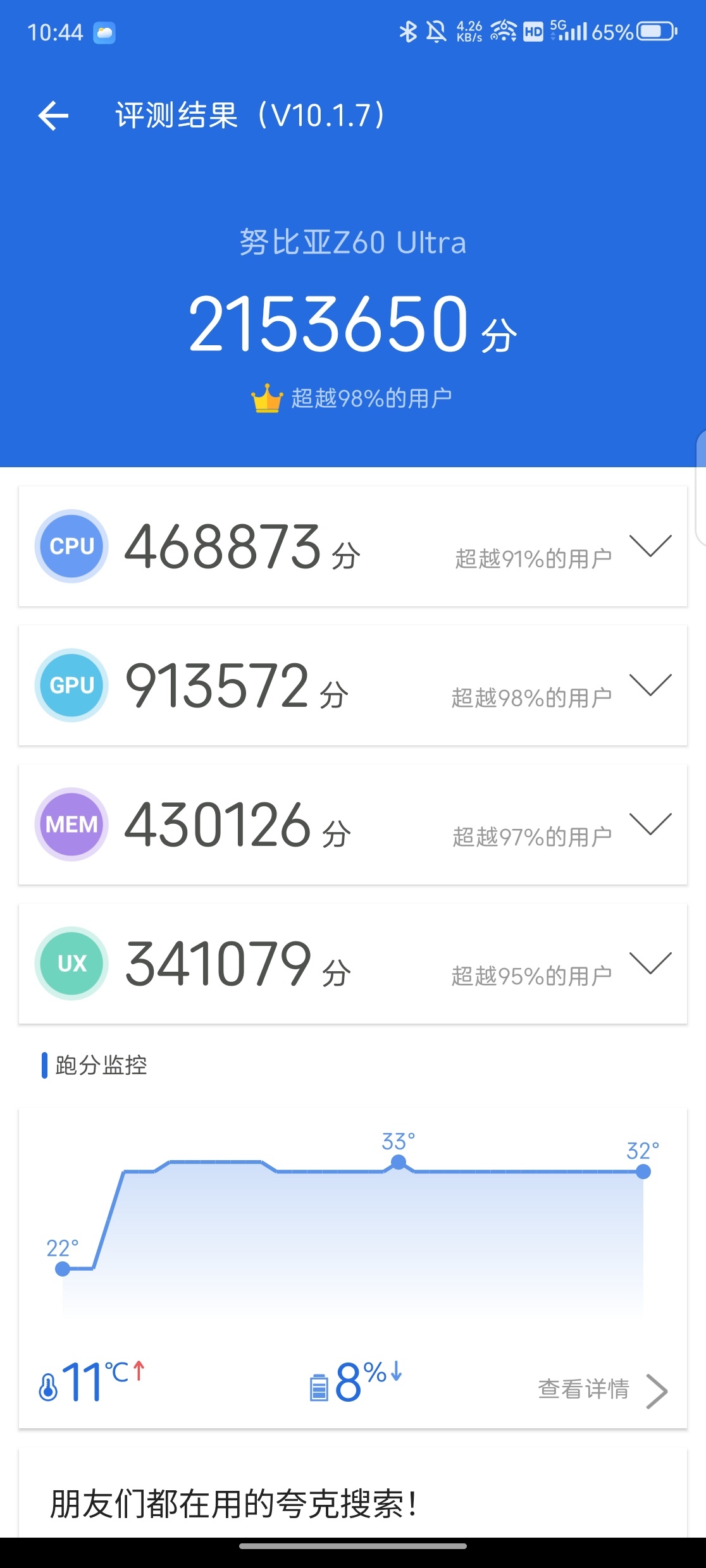
Task: Expand the GPU score breakdown
Action: tap(650, 685)
